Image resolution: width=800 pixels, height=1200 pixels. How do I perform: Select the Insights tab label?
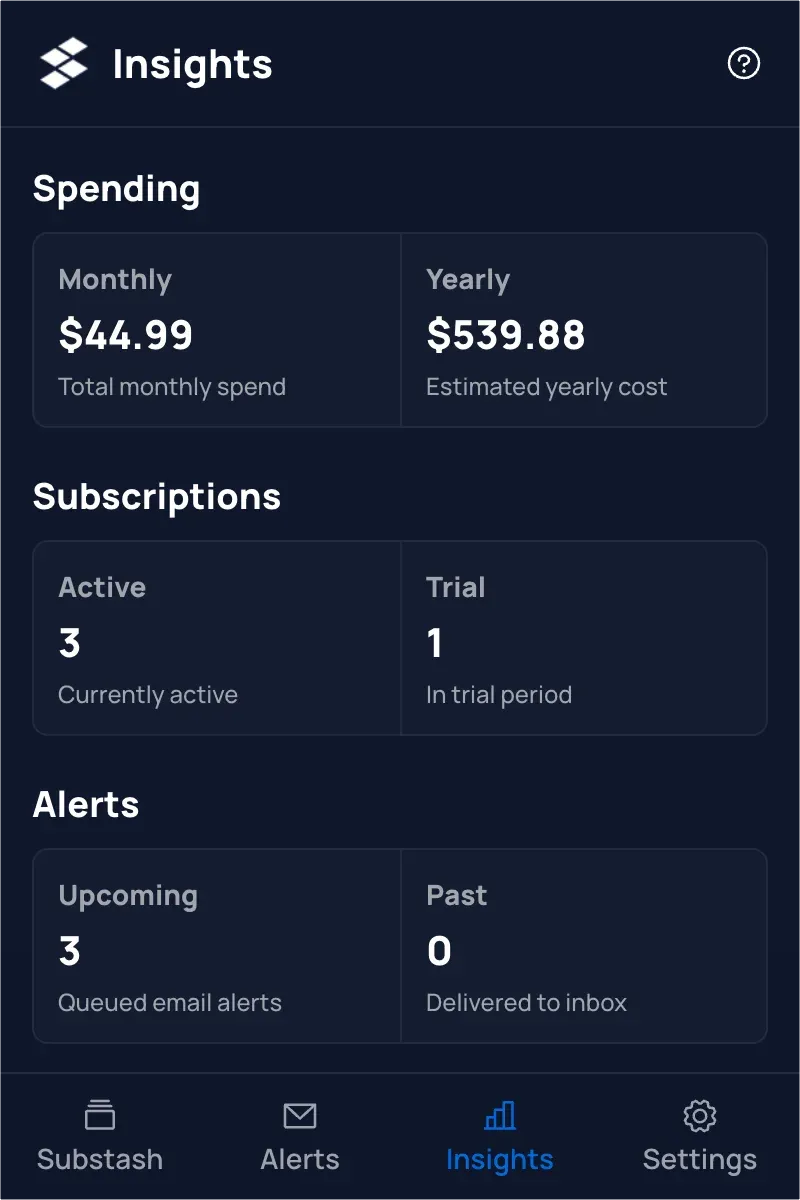[499, 1159]
